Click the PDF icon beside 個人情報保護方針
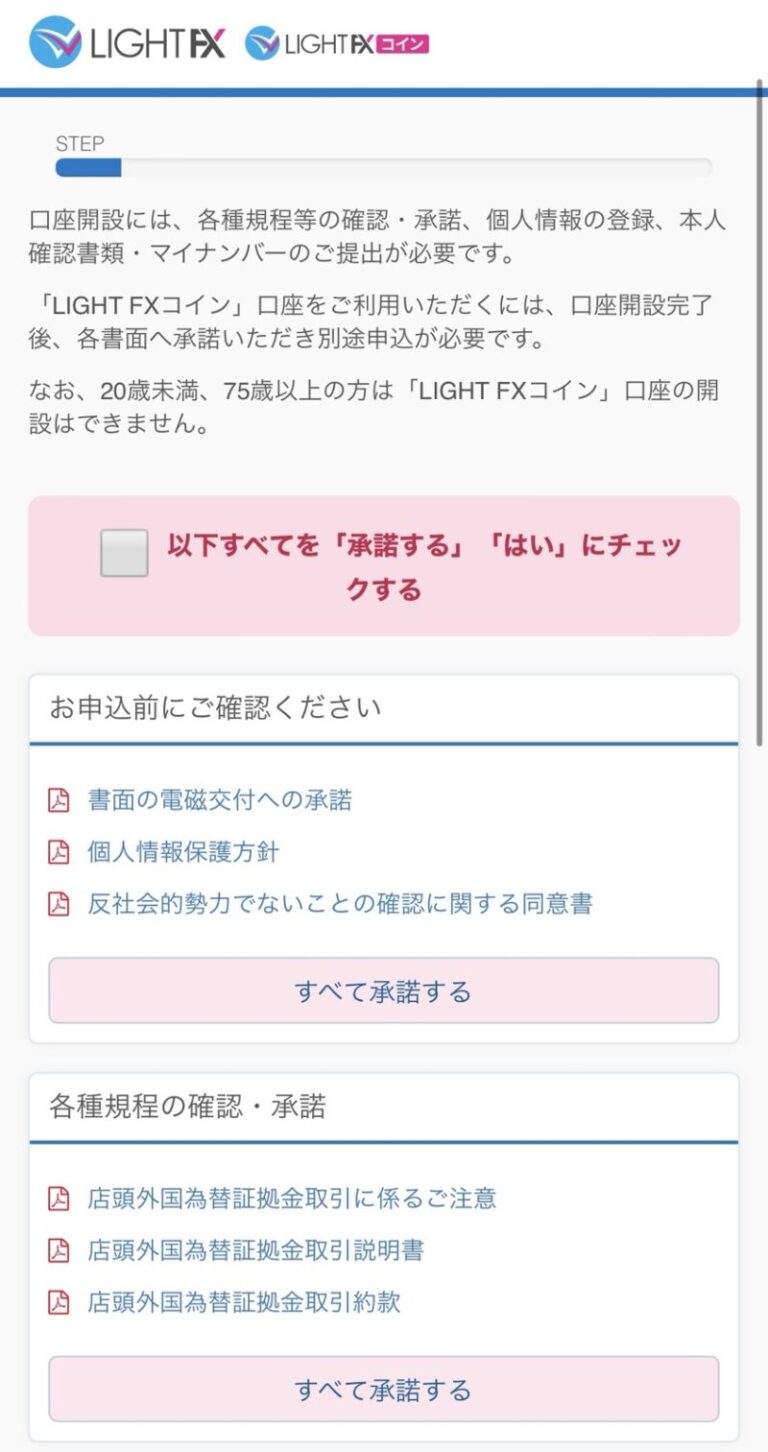The height and width of the screenshot is (1452, 768). [x=60, y=853]
